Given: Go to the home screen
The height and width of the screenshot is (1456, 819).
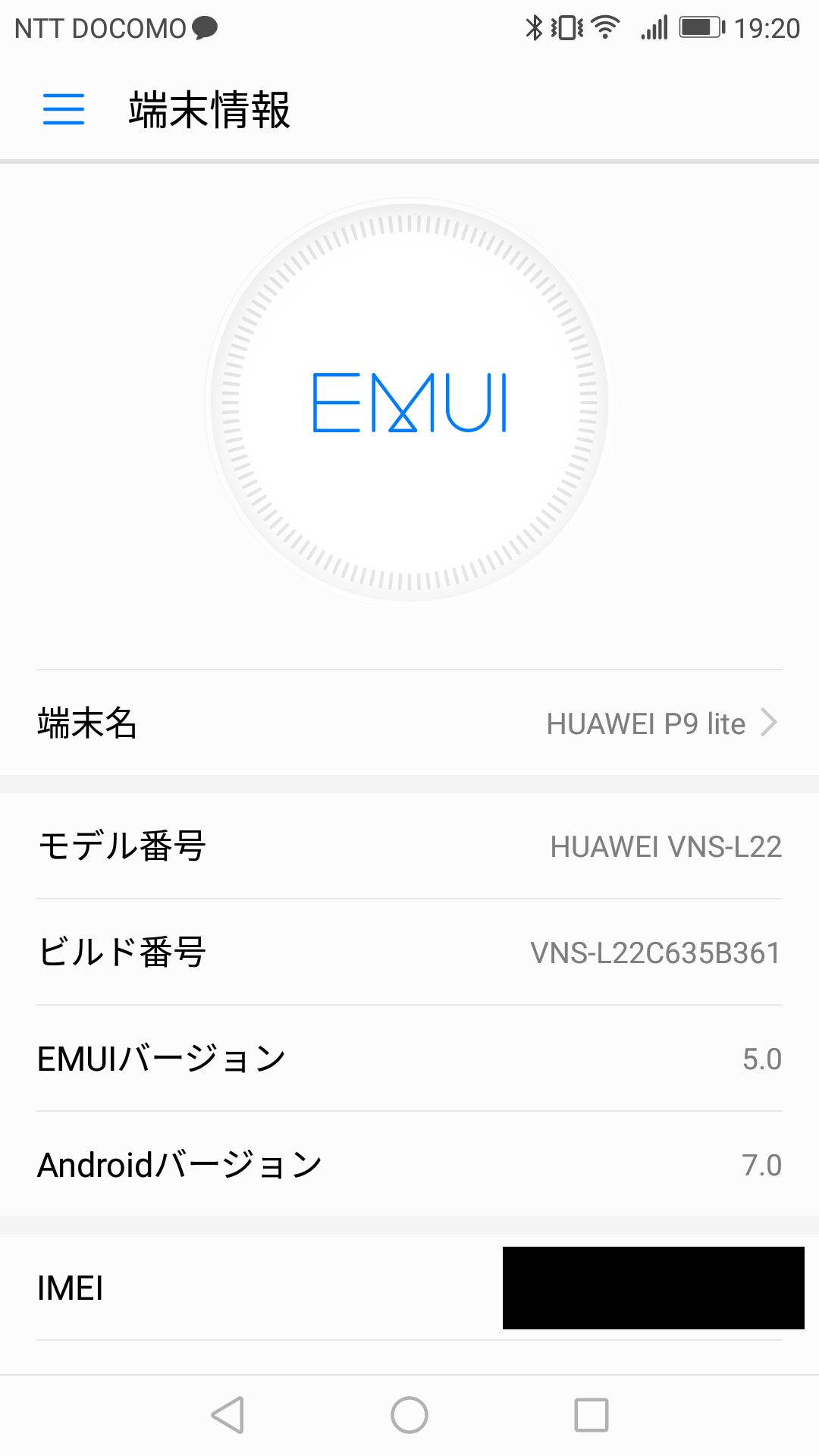Looking at the screenshot, I should click(x=409, y=1415).
